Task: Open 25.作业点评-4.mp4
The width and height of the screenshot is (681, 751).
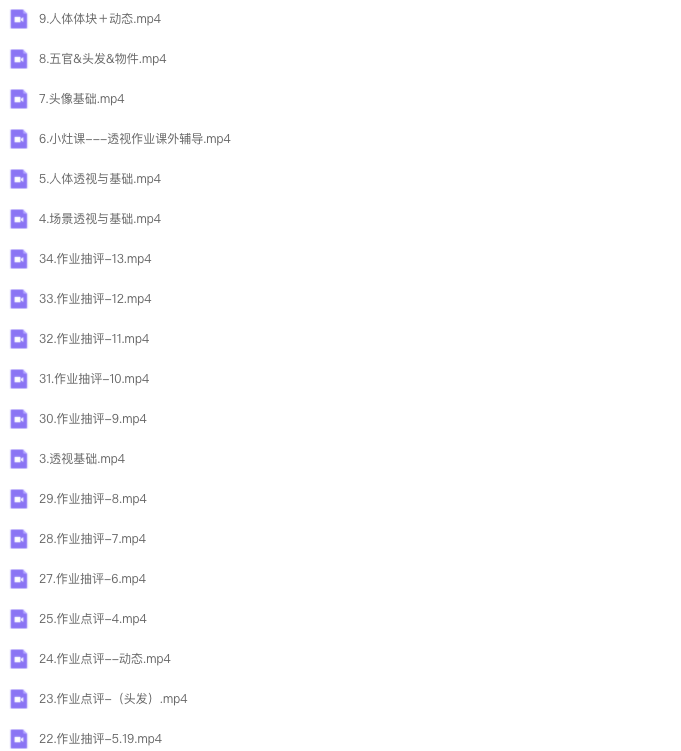Action: tap(92, 619)
